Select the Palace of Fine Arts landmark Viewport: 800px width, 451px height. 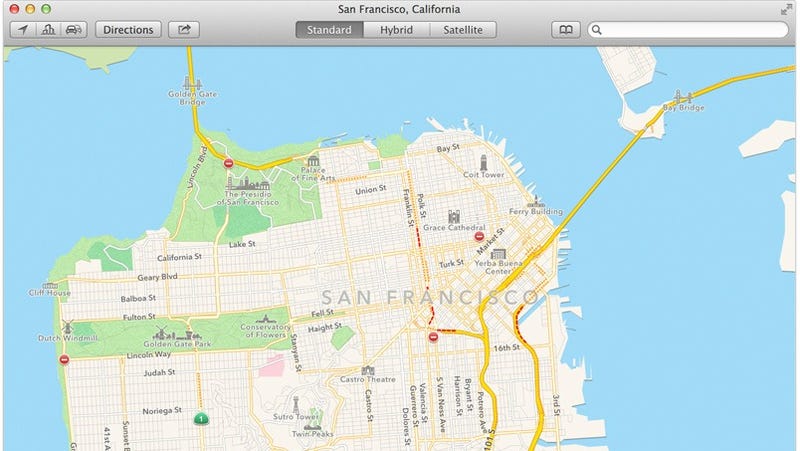click(313, 161)
